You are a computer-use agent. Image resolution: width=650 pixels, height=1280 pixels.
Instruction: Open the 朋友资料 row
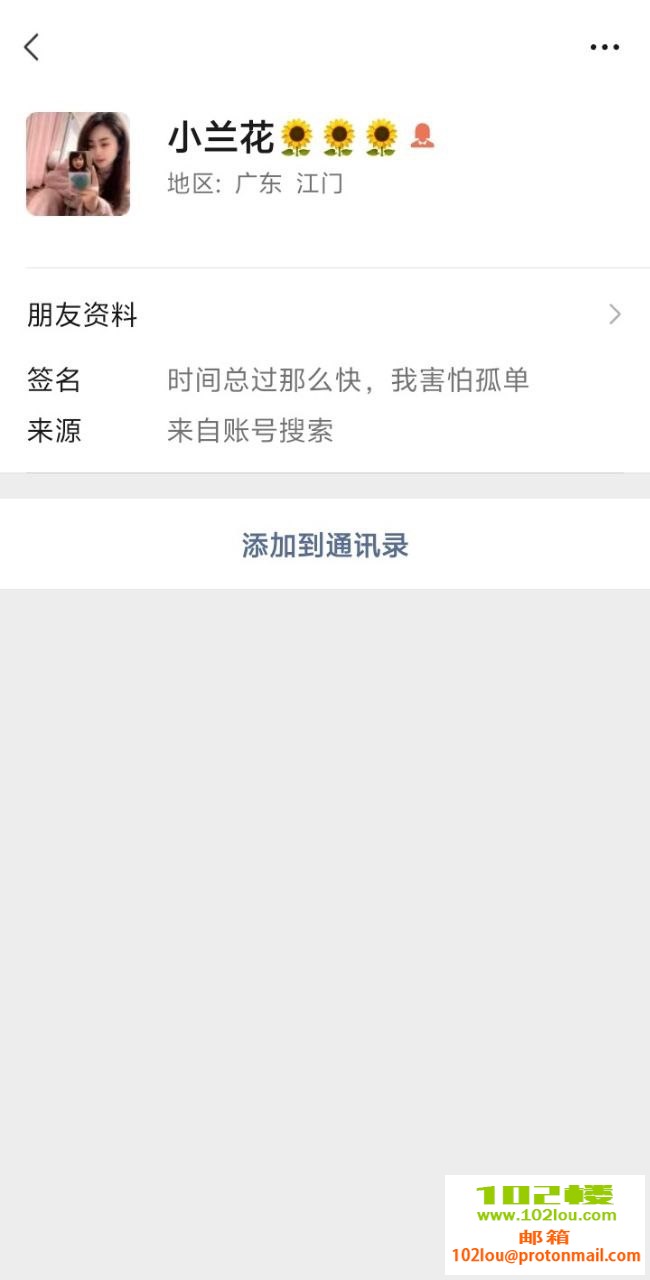click(x=324, y=315)
